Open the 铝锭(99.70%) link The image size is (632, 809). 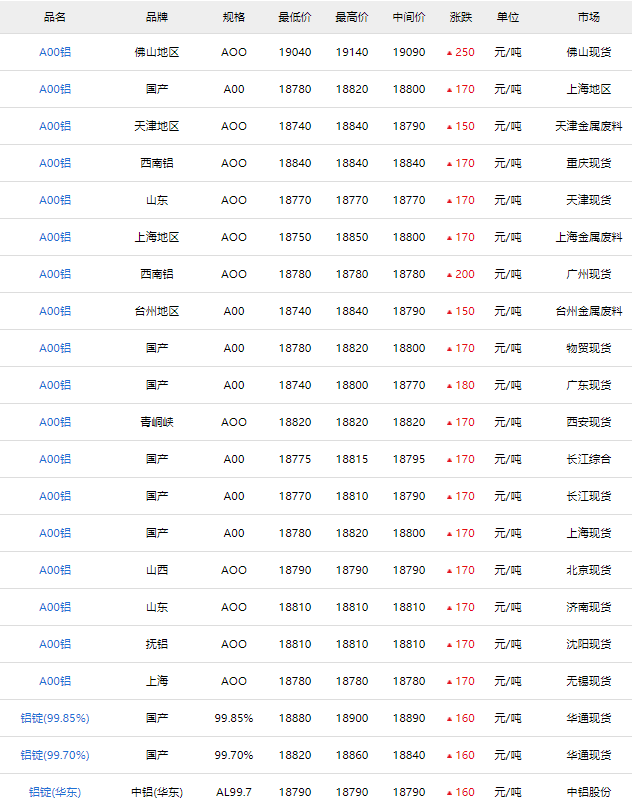coord(55,755)
